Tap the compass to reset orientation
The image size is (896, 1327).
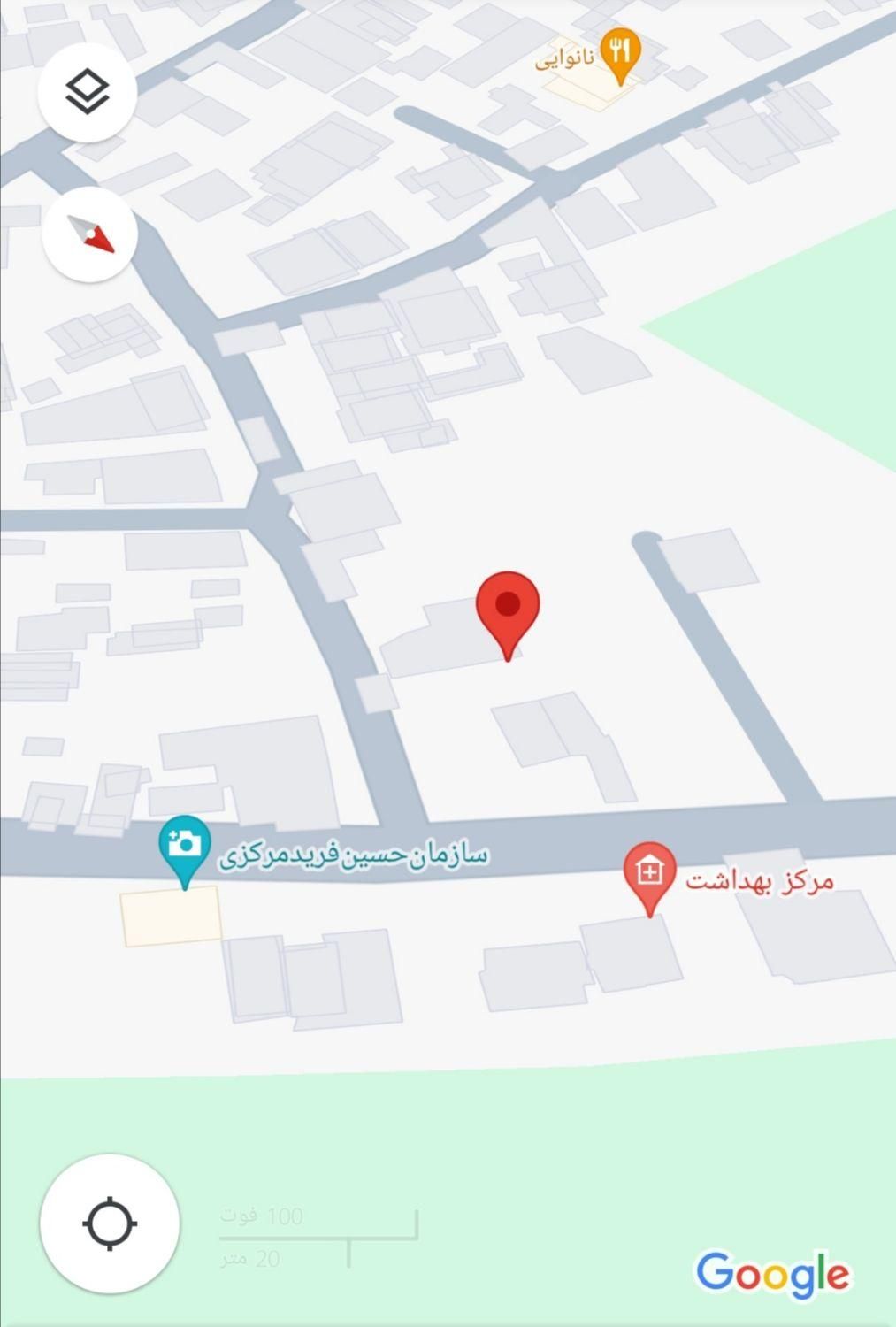pyautogui.click(x=89, y=234)
